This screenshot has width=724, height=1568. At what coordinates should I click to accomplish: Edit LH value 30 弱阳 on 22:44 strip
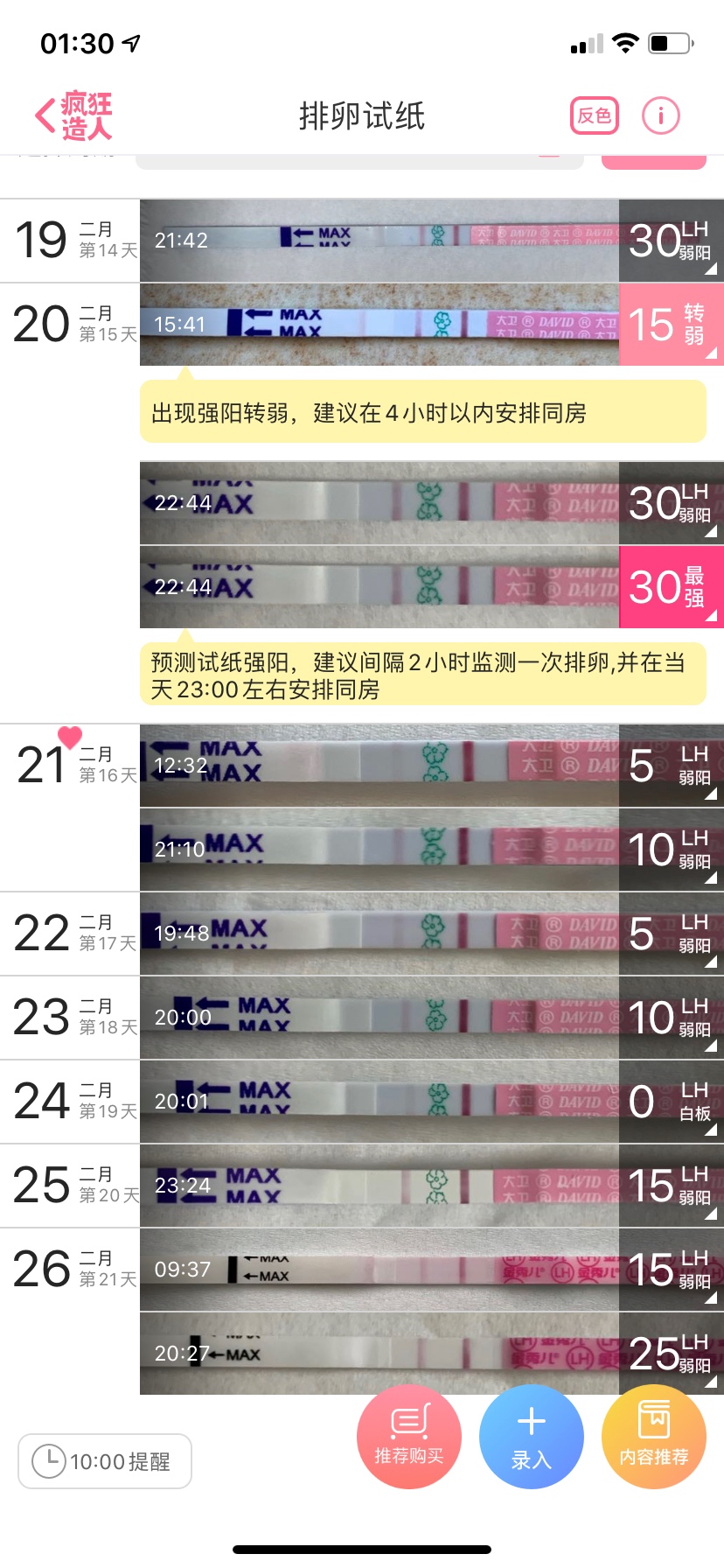(671, 502)
